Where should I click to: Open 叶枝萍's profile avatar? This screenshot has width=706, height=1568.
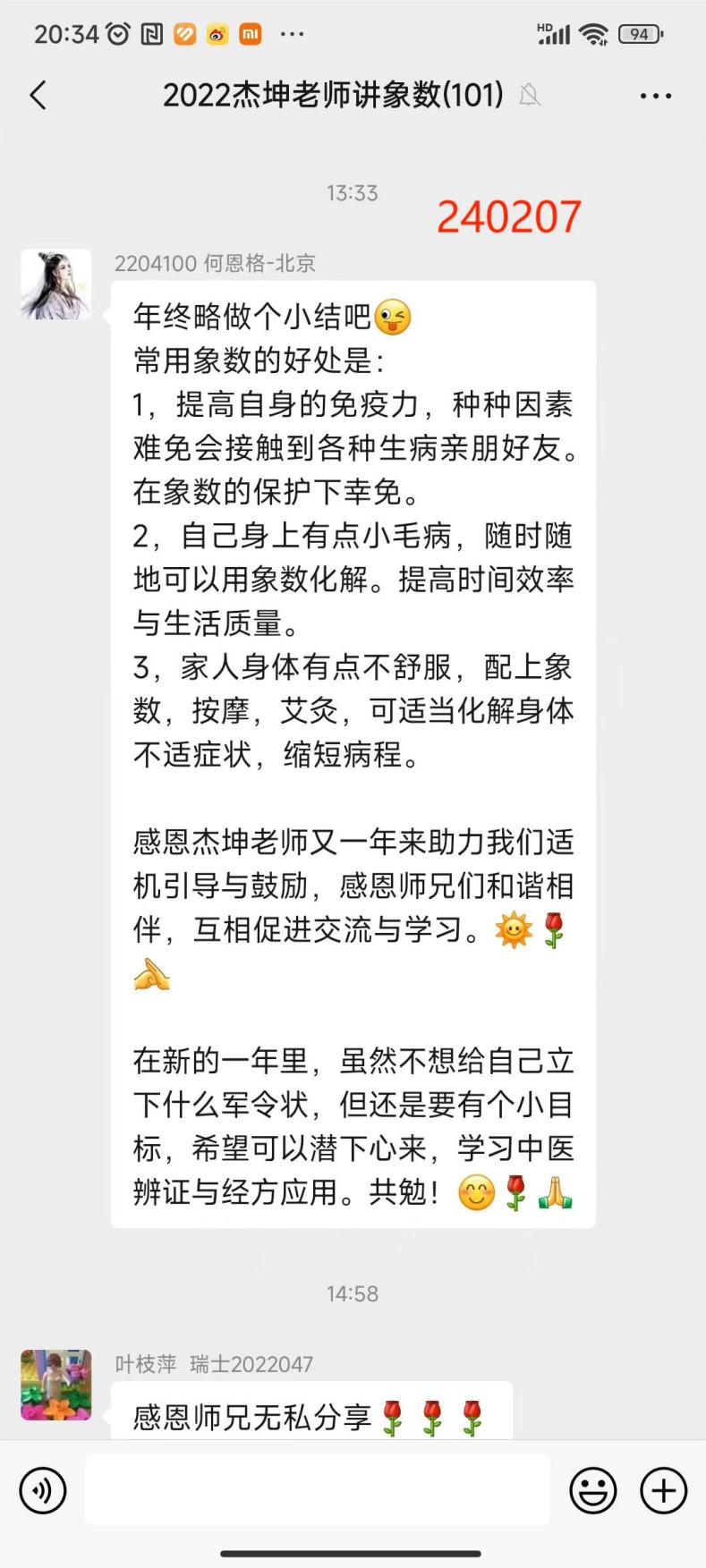point(56,1385)
